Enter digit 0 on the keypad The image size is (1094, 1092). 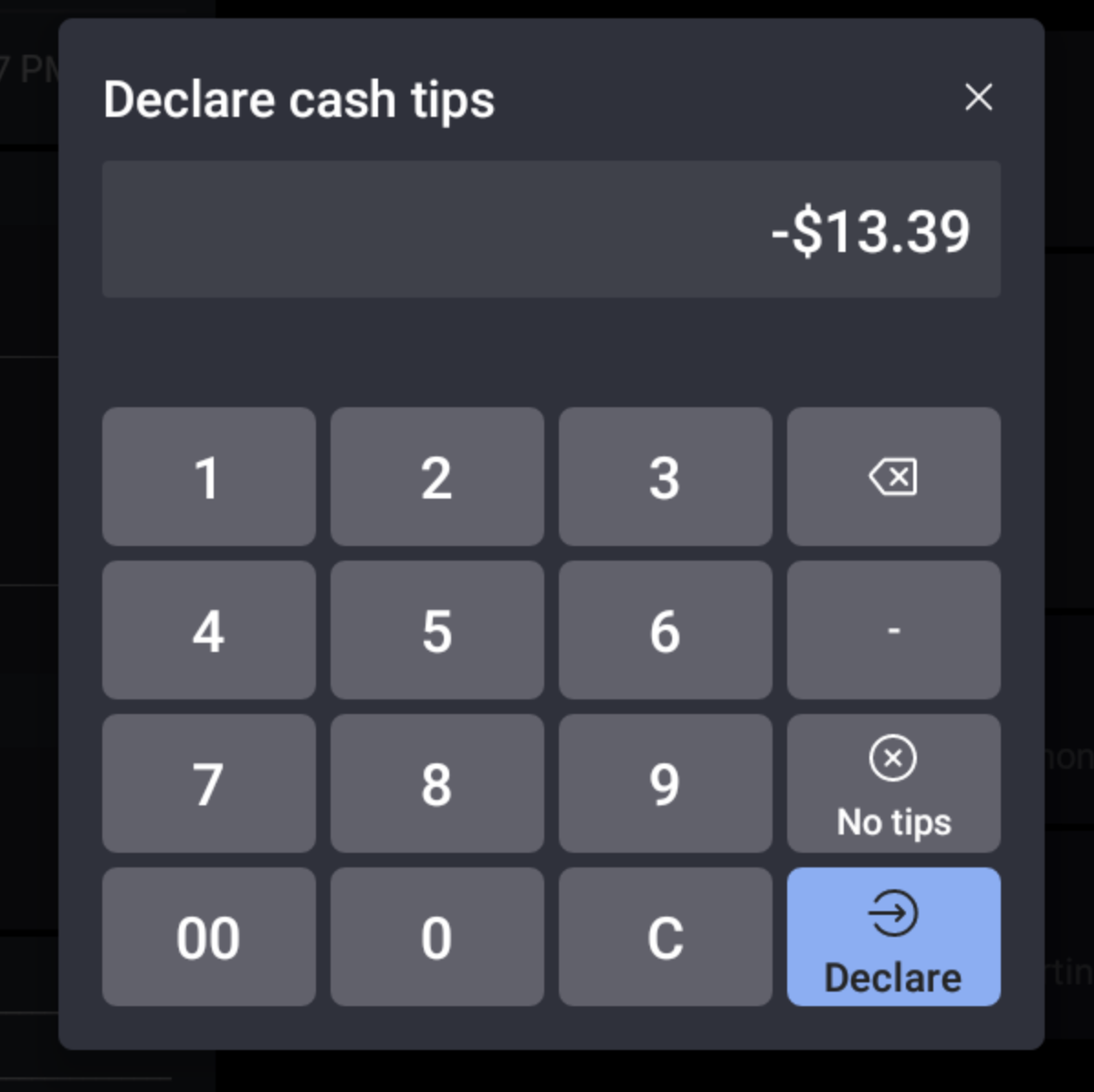(x=437, y=937)
